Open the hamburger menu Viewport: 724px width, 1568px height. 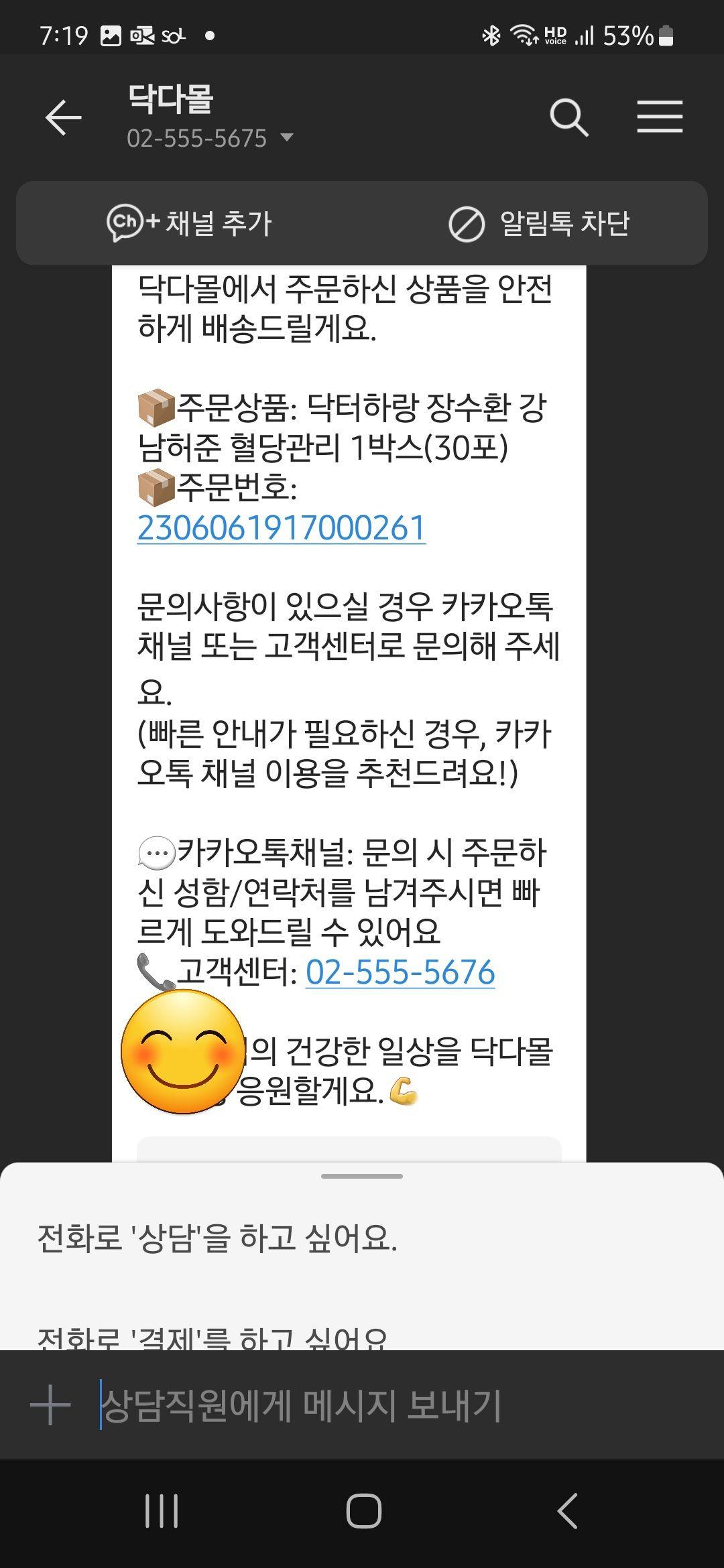point(660,117)
